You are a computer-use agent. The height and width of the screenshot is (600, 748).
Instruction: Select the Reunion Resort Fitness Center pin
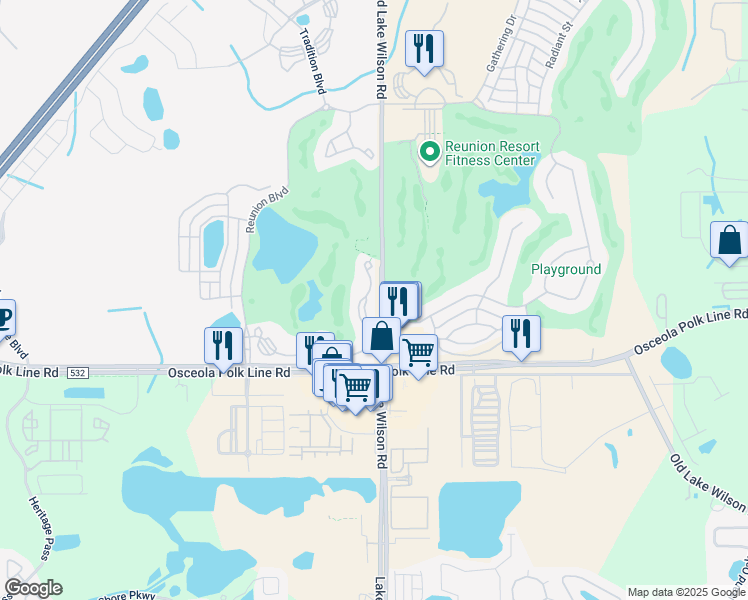coord(430,152)
